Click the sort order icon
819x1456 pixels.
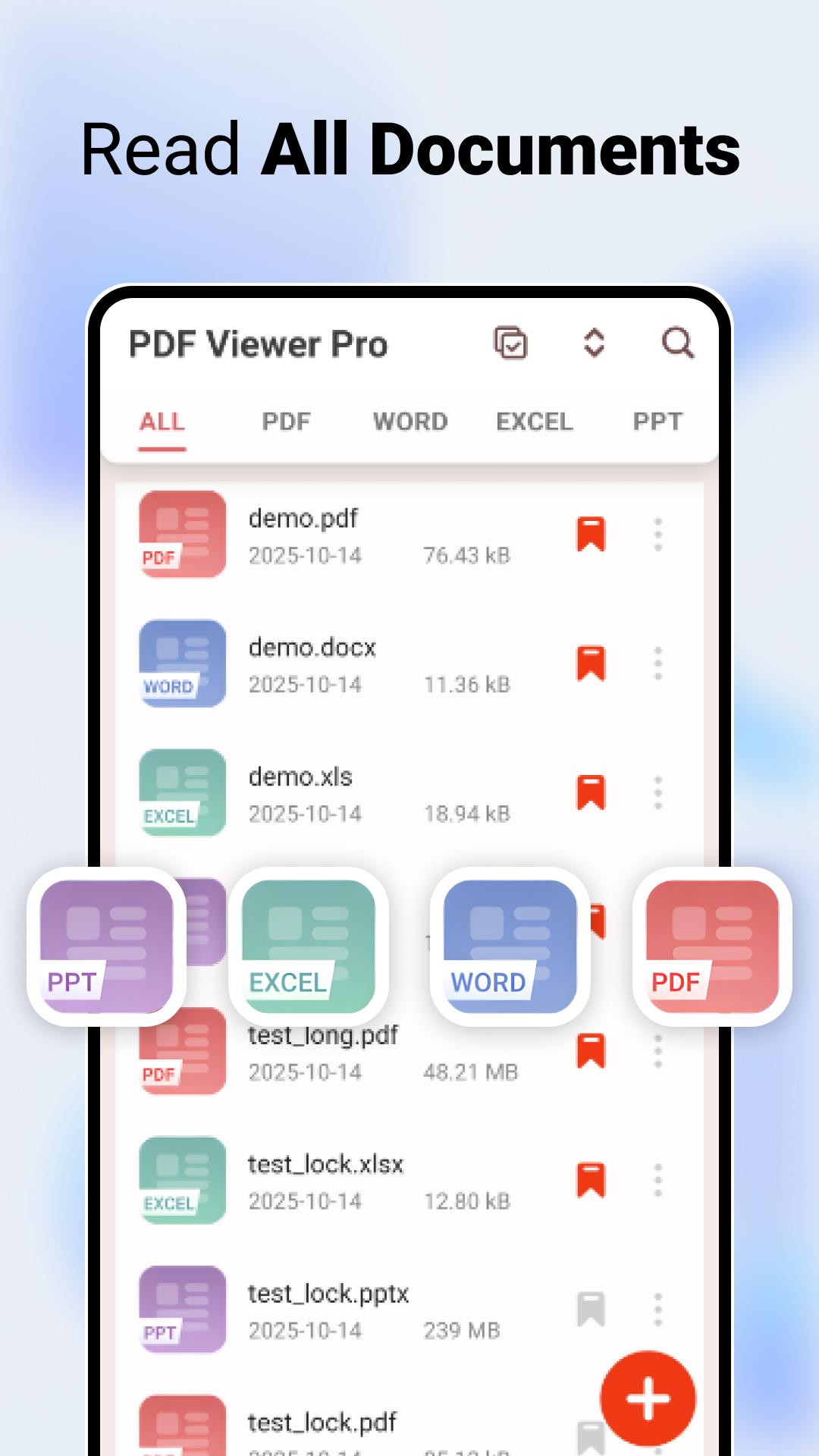click(594, 344)
